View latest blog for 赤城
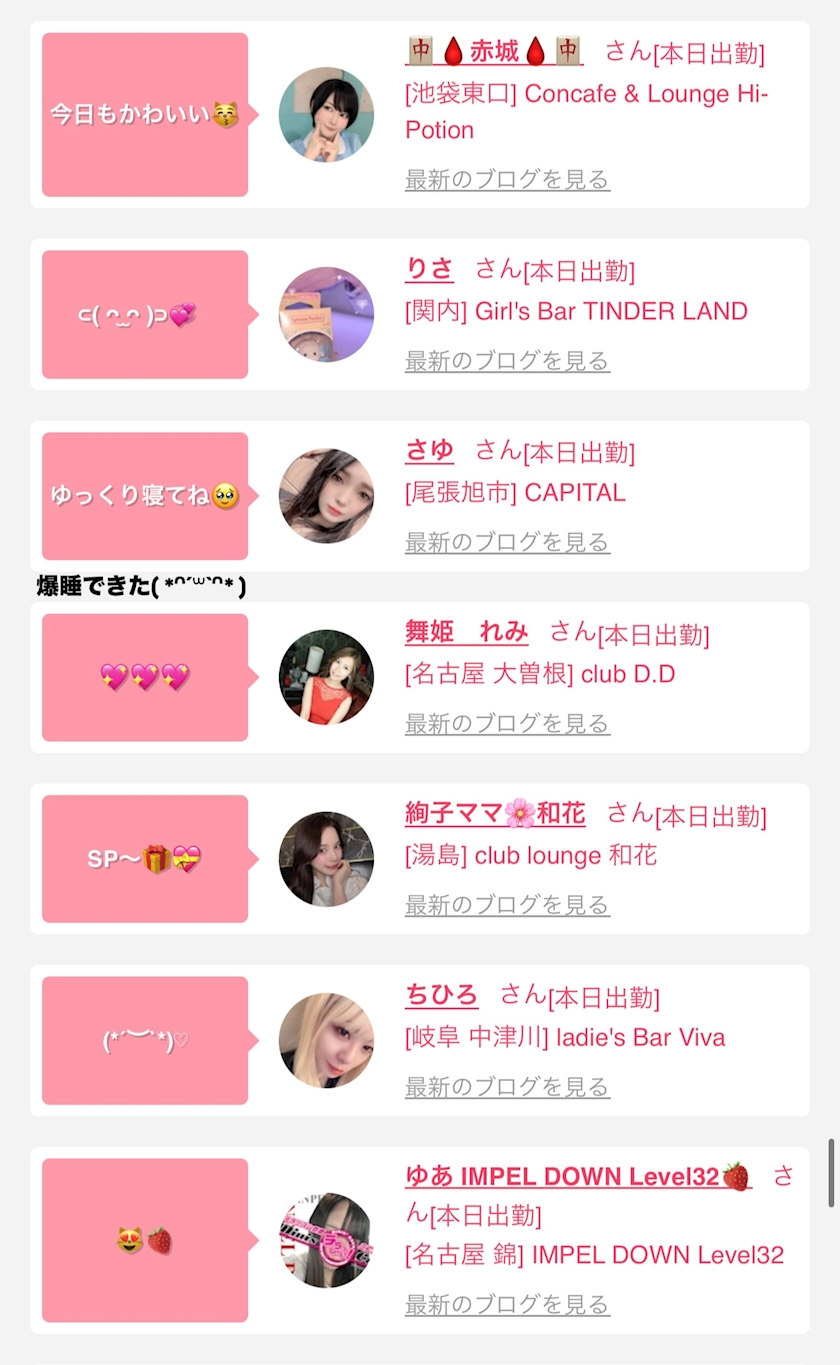Image resolution: width=840 pixels, height=1365 pixels. [x=507, y=180]
